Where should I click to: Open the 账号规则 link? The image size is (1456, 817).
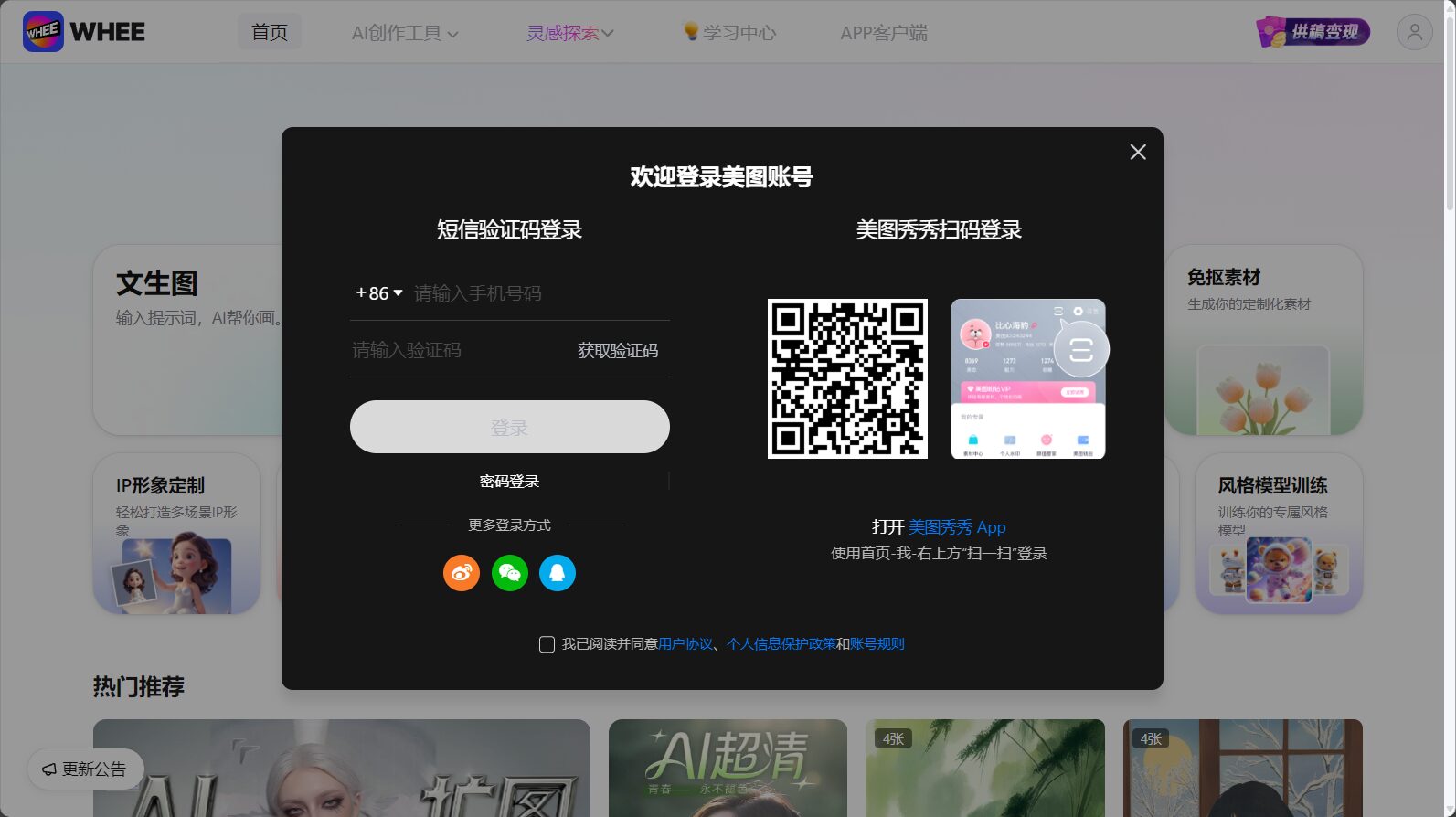[x=877, y=644]
